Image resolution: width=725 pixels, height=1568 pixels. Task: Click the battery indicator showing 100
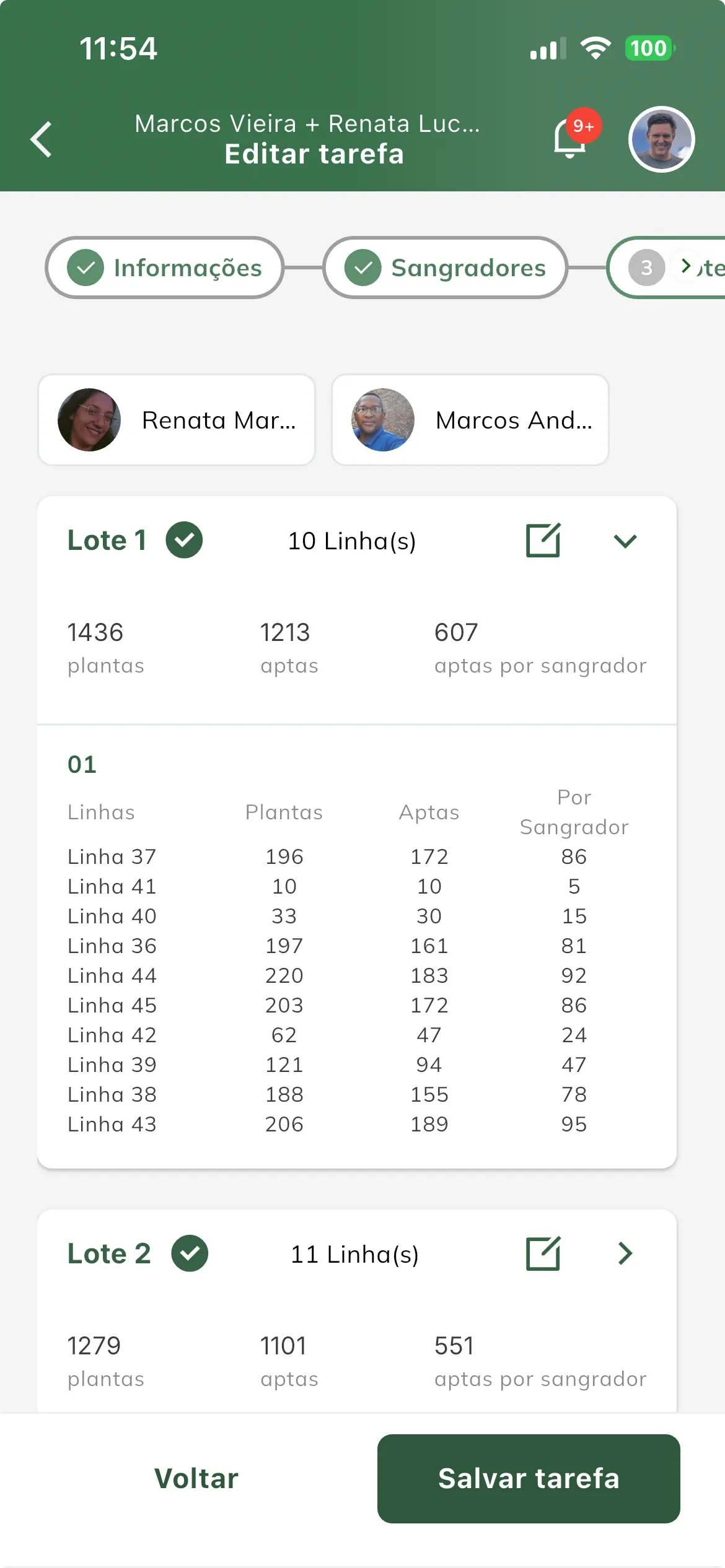coord(647,48)
